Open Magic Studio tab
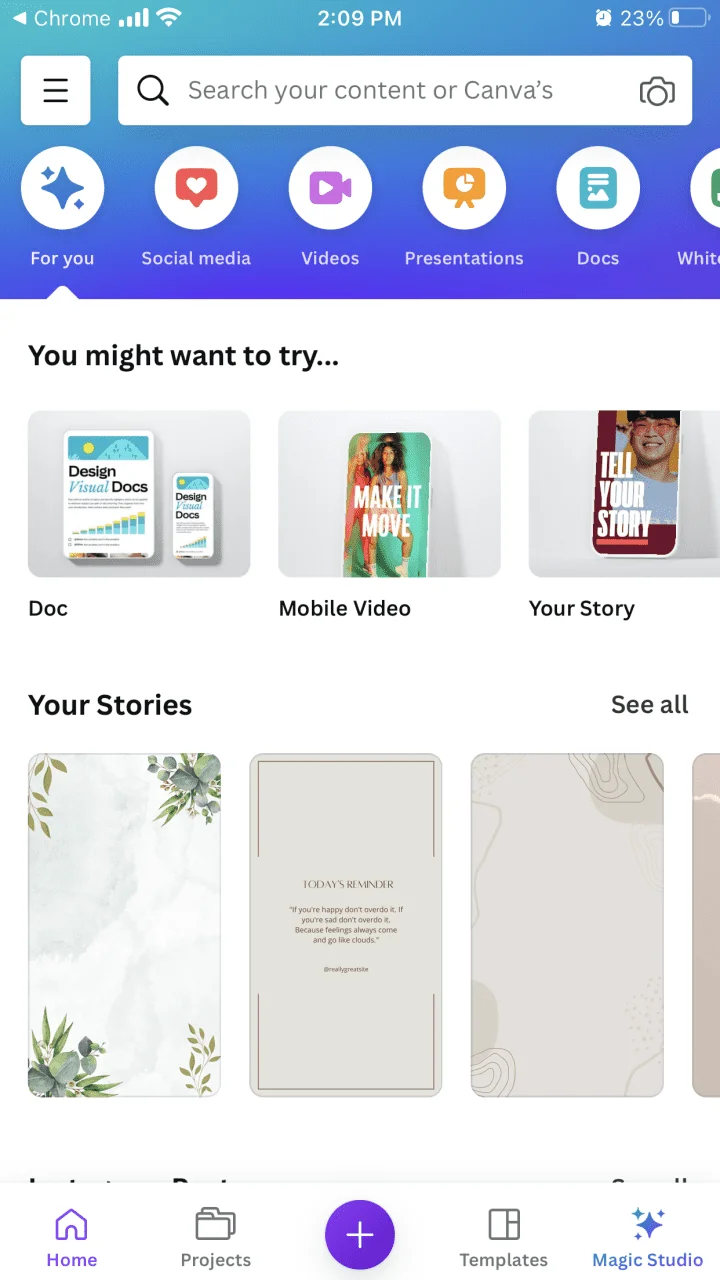720x1280 pixels. pos(648,1238)
